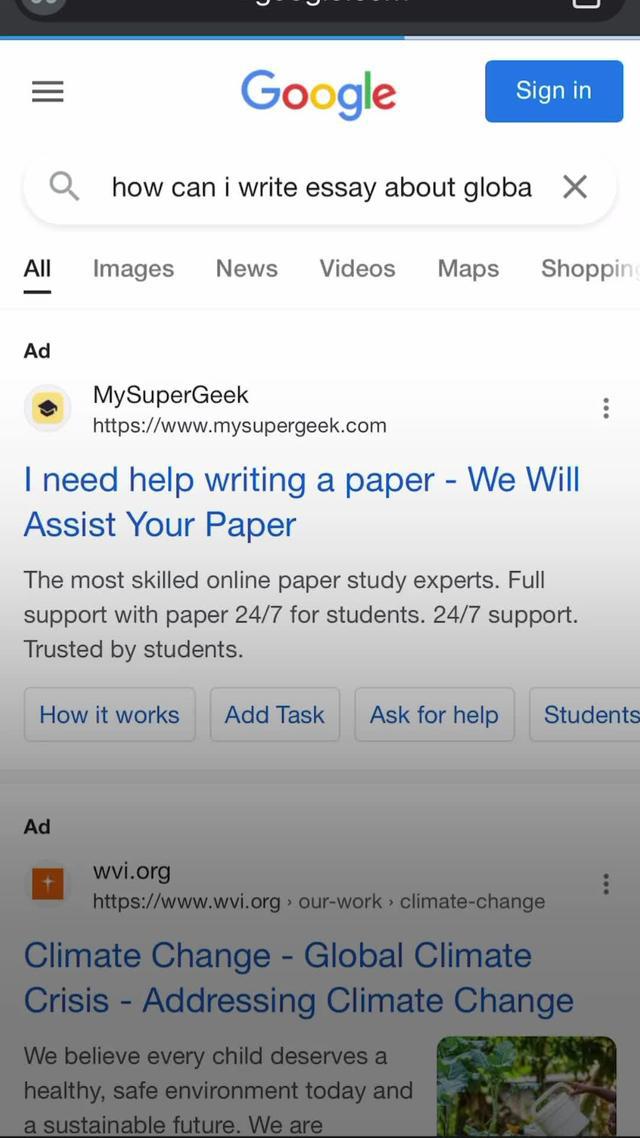
Task: Tap the 'Ask for help' sitelink
Action: pyautogui.click(x=434, y=715)
